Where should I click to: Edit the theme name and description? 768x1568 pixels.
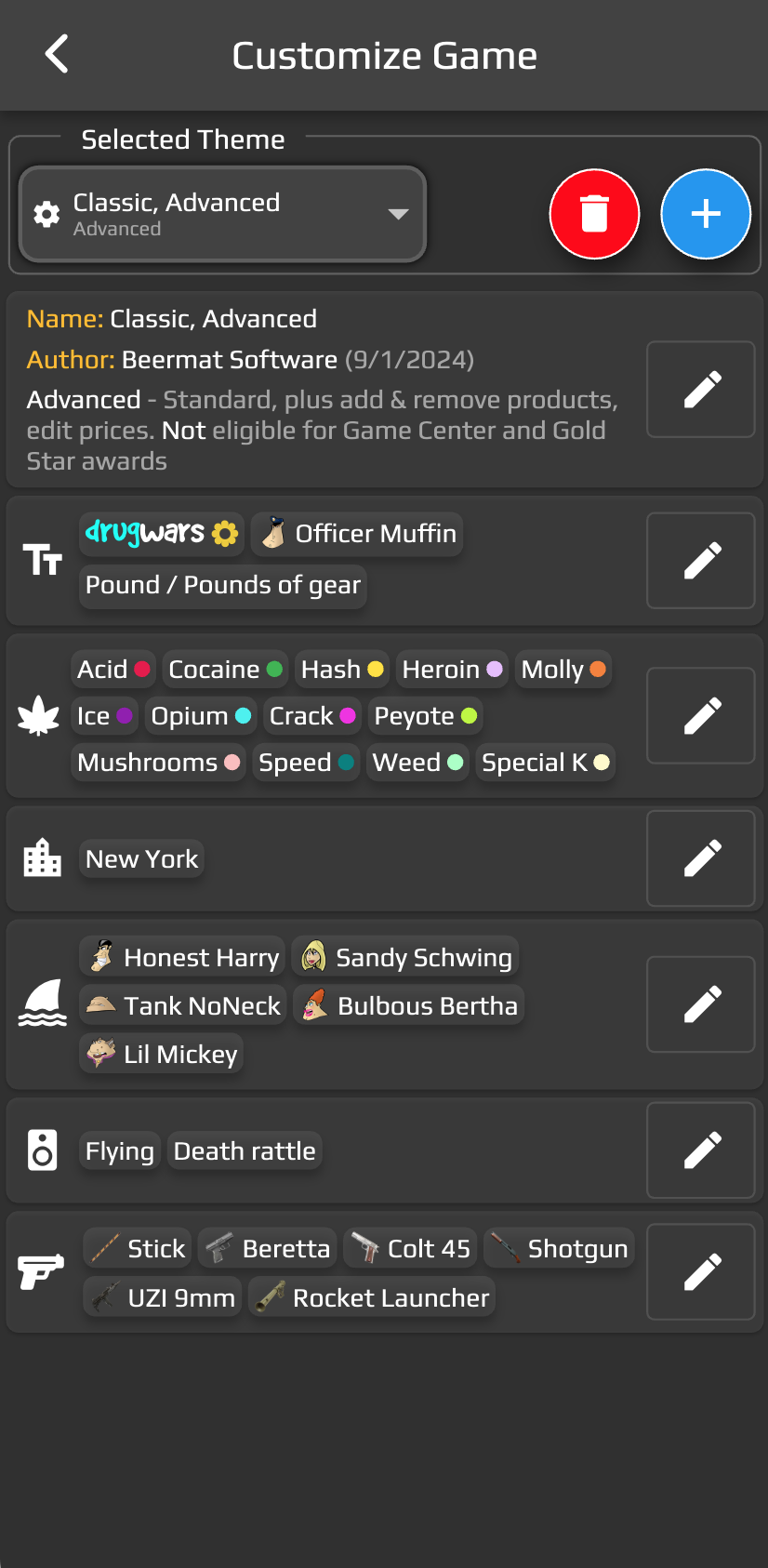(x=700, y=389)
